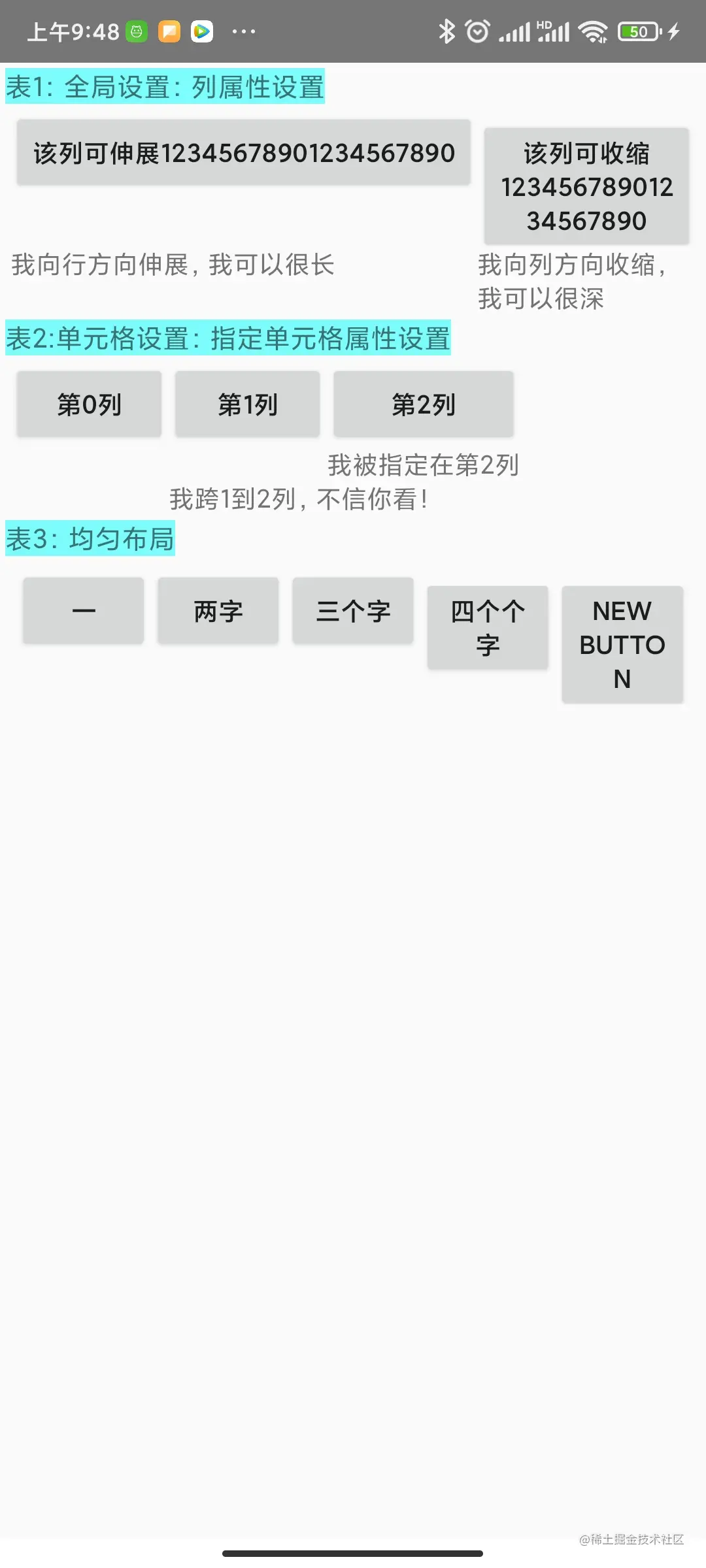
Task: Expand the status bar ellipsis notification indicator
Action: tap(244, 31)
